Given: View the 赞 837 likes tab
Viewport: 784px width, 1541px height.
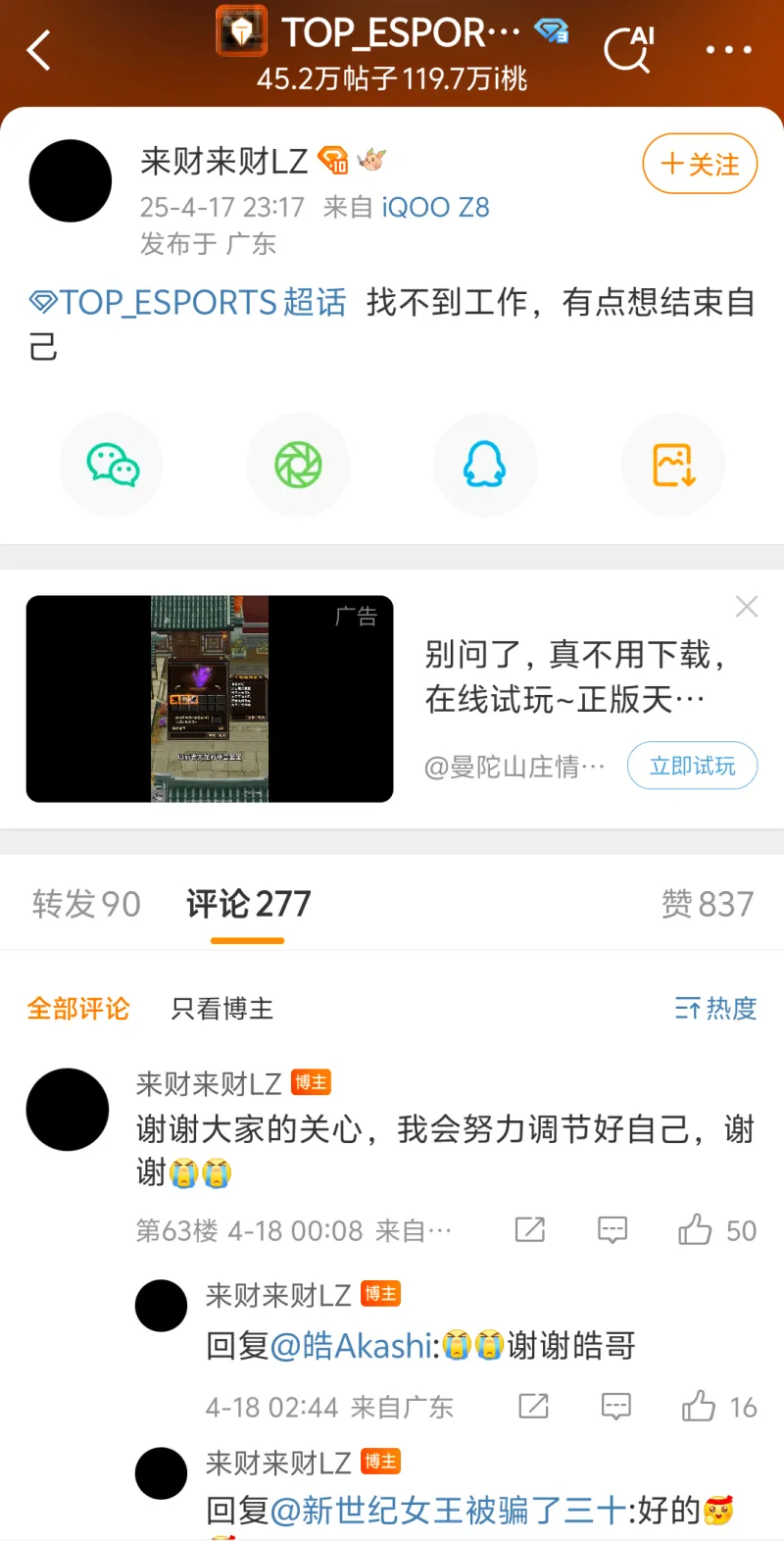Looking at the screenshot, I should 707,904.
